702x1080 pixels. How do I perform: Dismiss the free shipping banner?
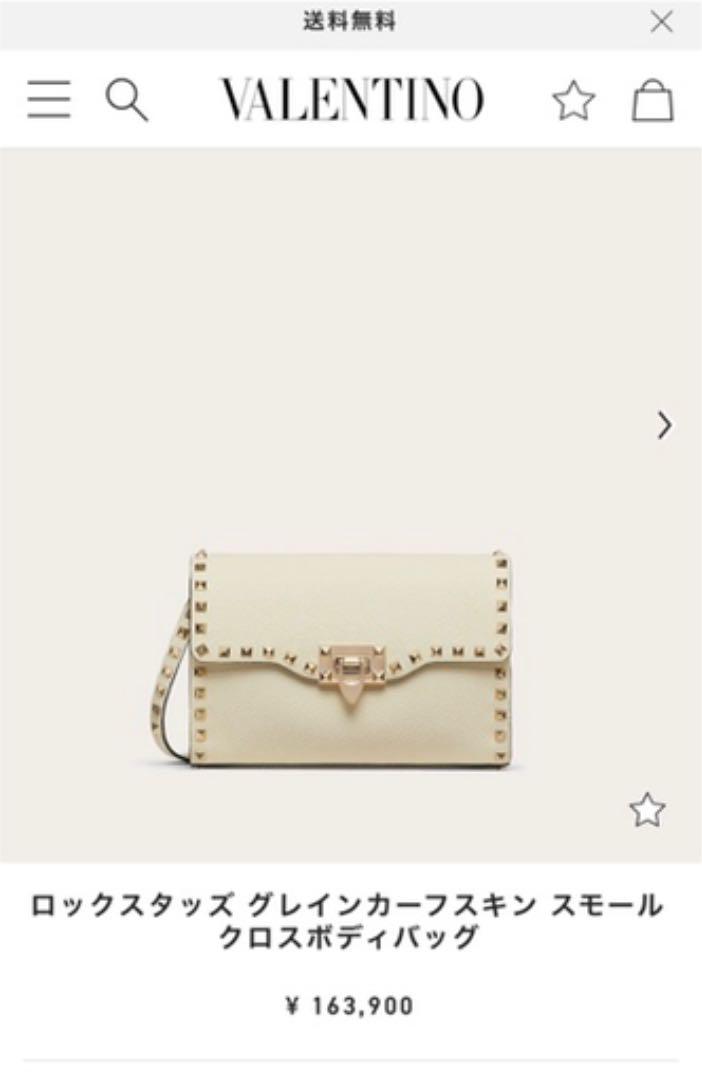click(661, 22)
